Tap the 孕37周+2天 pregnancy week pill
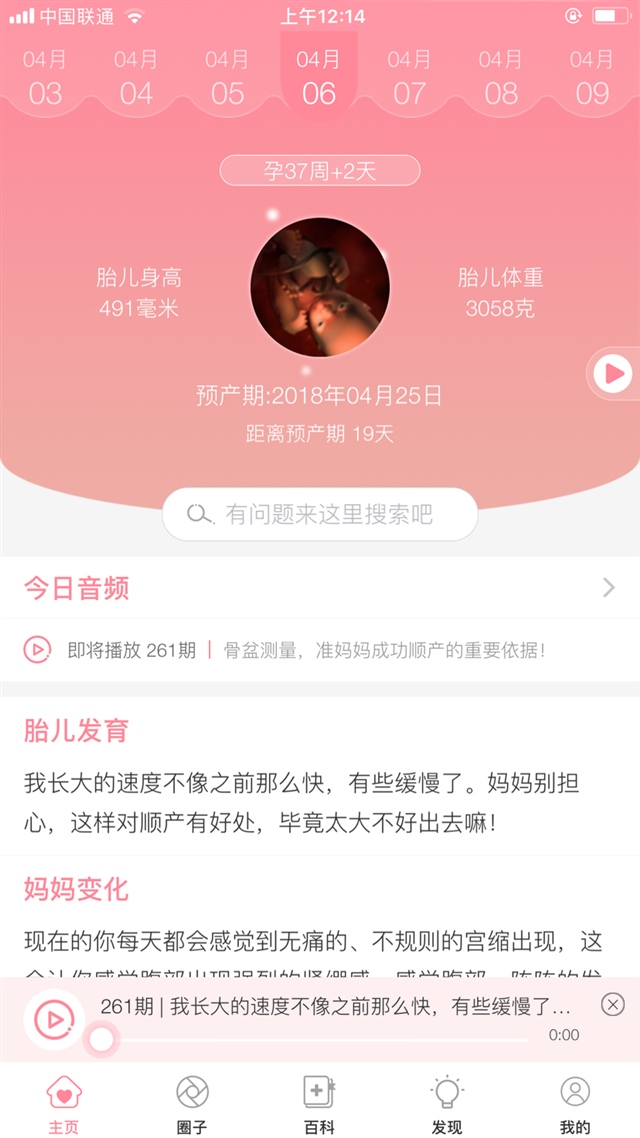The image size is (640, 1138). tap(320, 171)
